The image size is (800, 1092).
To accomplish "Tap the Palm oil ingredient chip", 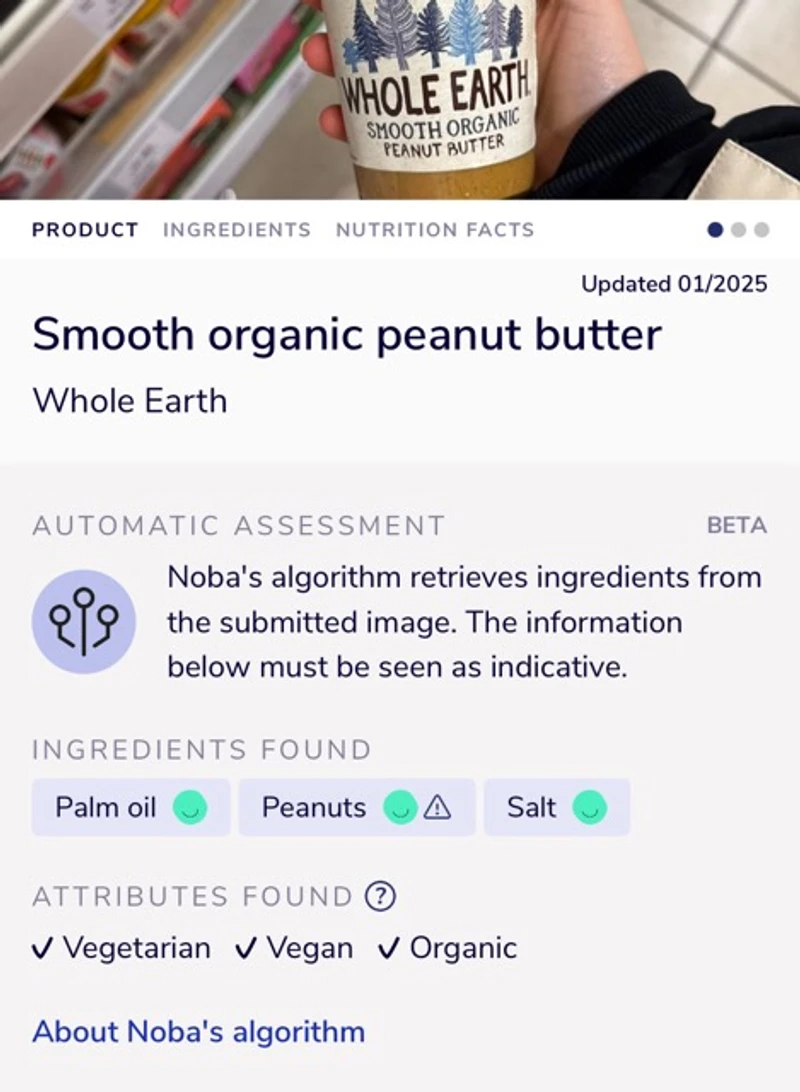I will [x=131, y=807].
